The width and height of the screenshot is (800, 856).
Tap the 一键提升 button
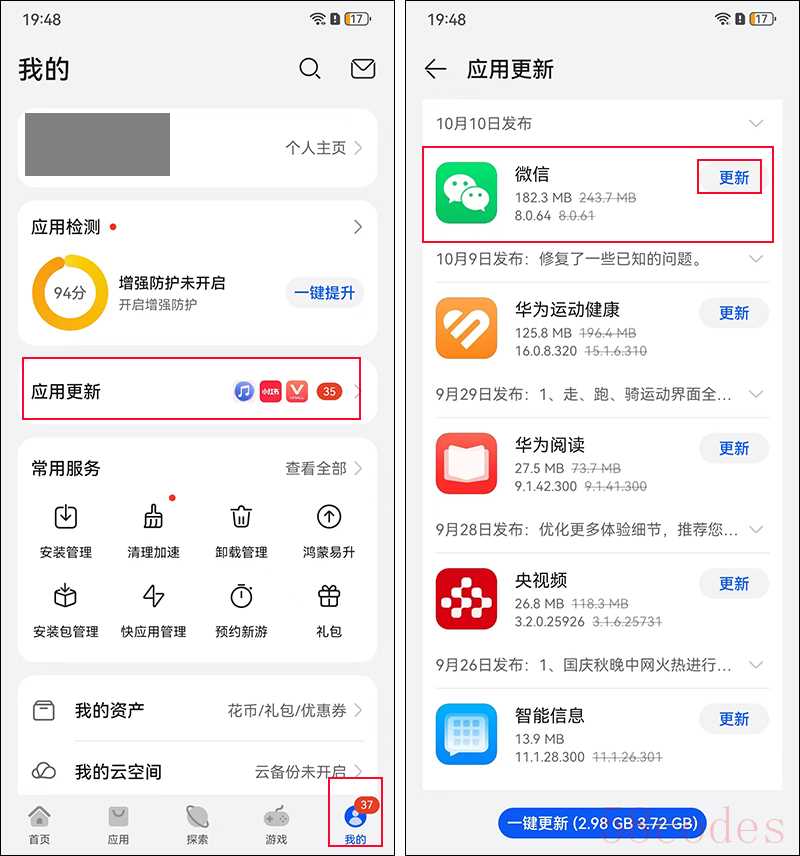pyautogui.click(x=325, y=293)
